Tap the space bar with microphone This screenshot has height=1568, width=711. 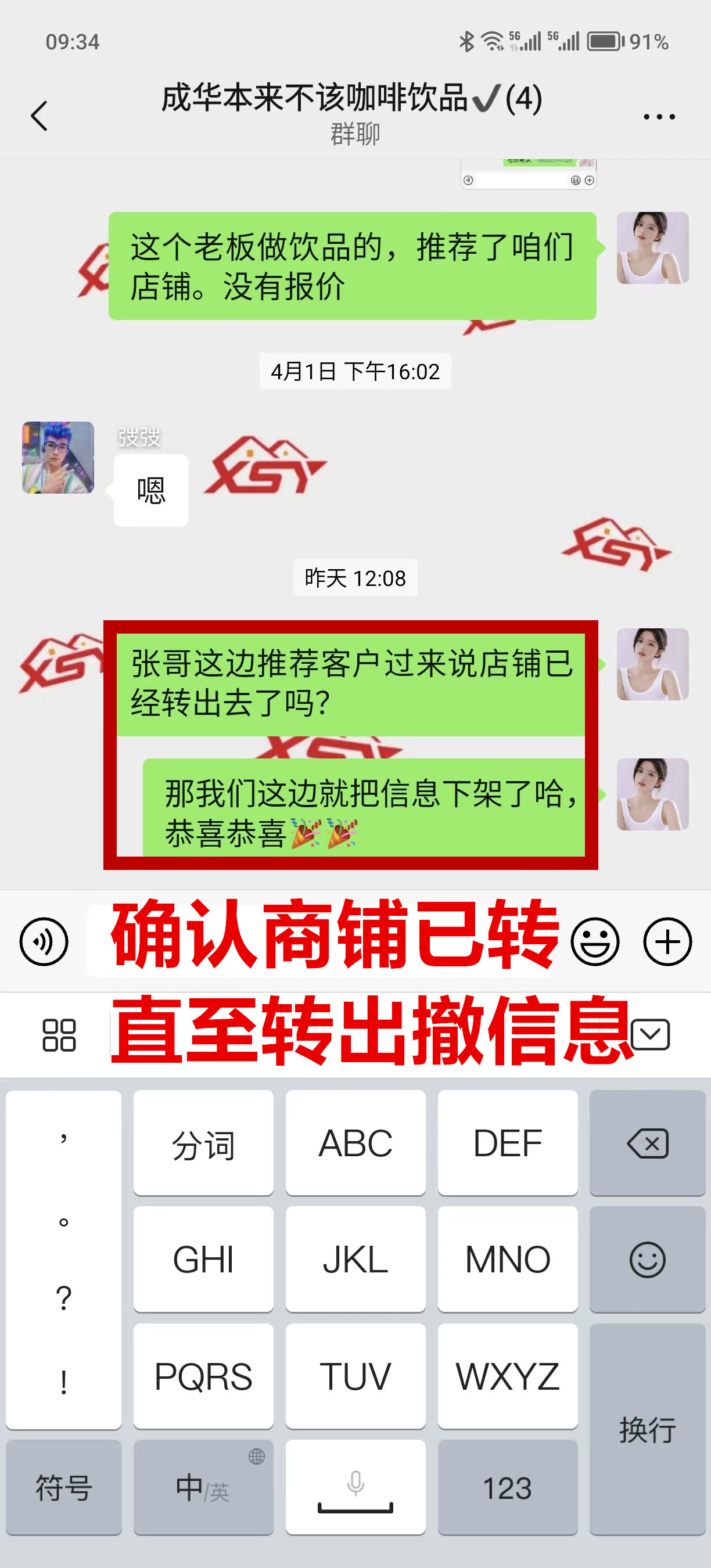[x=355, y=1488]
